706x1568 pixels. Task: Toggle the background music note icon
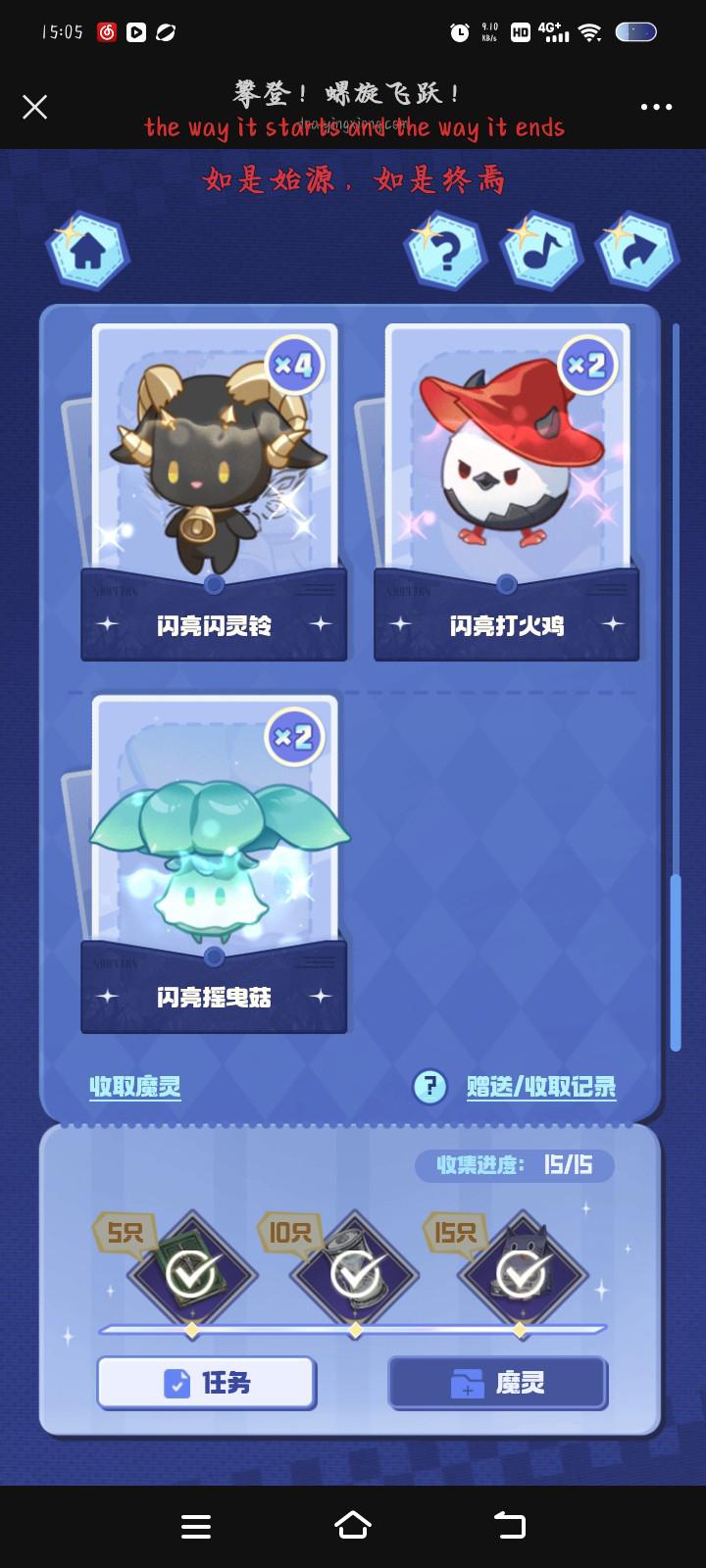click(541, 252)
